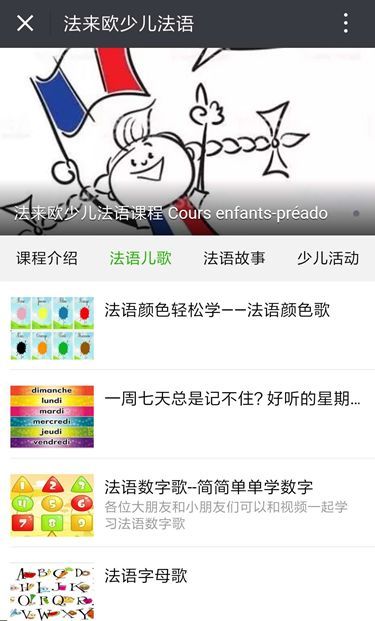Open the three-dot overflow menu
The image size is (375, 621).
(x=346, y=23)
